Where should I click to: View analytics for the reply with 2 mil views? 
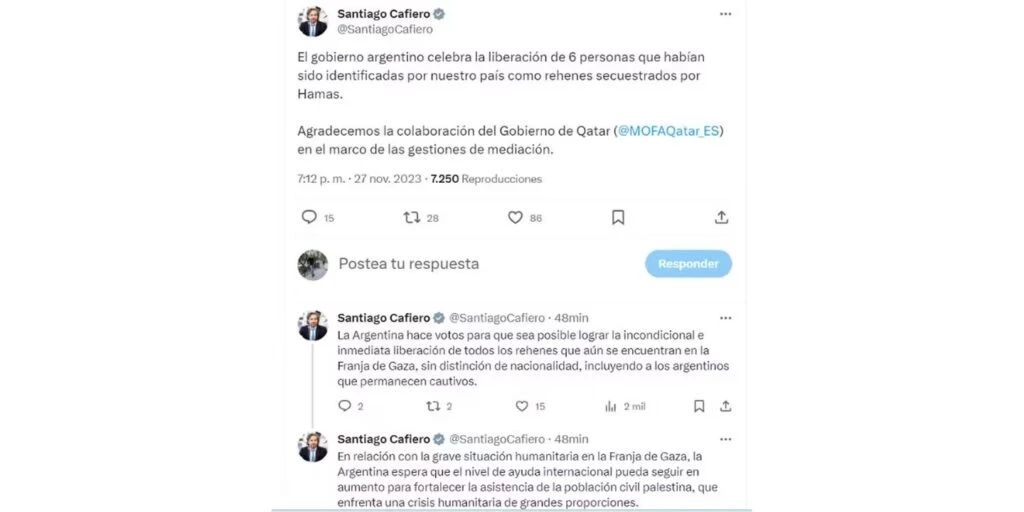click(x=611, y=406)
